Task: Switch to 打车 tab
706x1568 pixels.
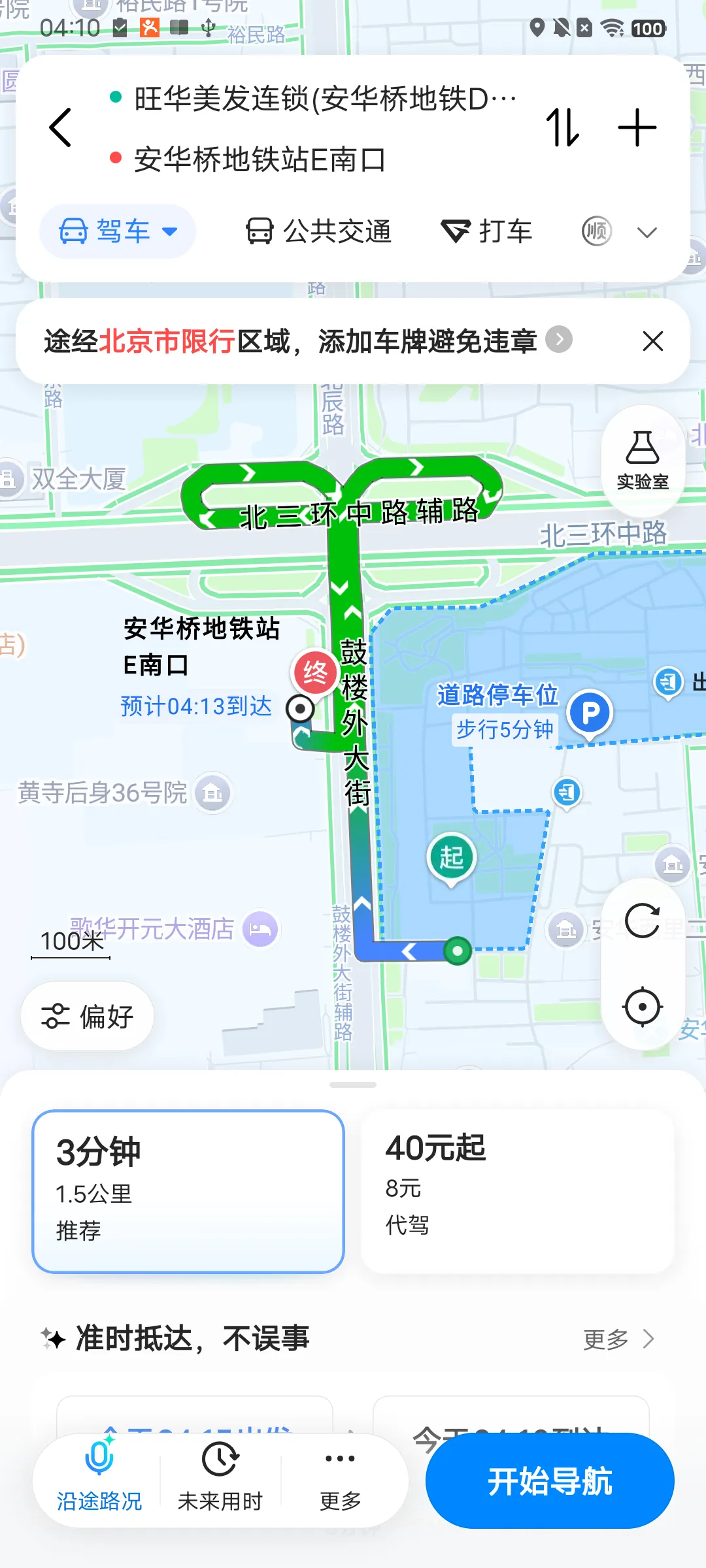Action: coord(486,231)
